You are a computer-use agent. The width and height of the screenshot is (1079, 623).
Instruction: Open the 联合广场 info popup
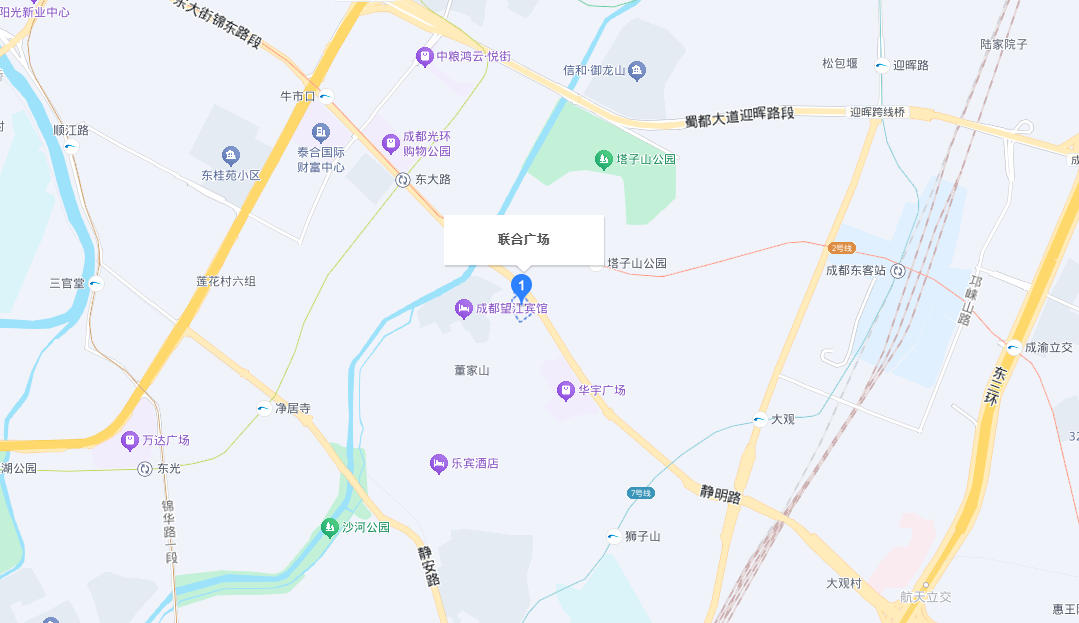click(x=524, y=240)
